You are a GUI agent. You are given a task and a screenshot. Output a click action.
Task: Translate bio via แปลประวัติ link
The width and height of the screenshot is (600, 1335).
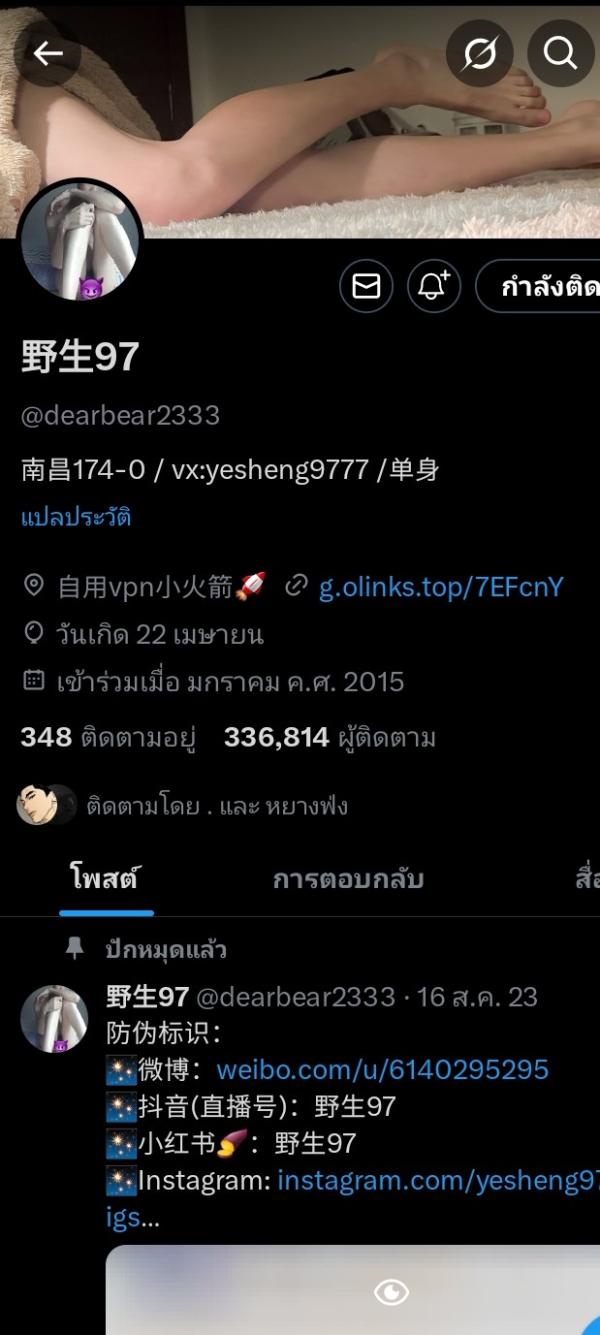[x=76, y=518]
